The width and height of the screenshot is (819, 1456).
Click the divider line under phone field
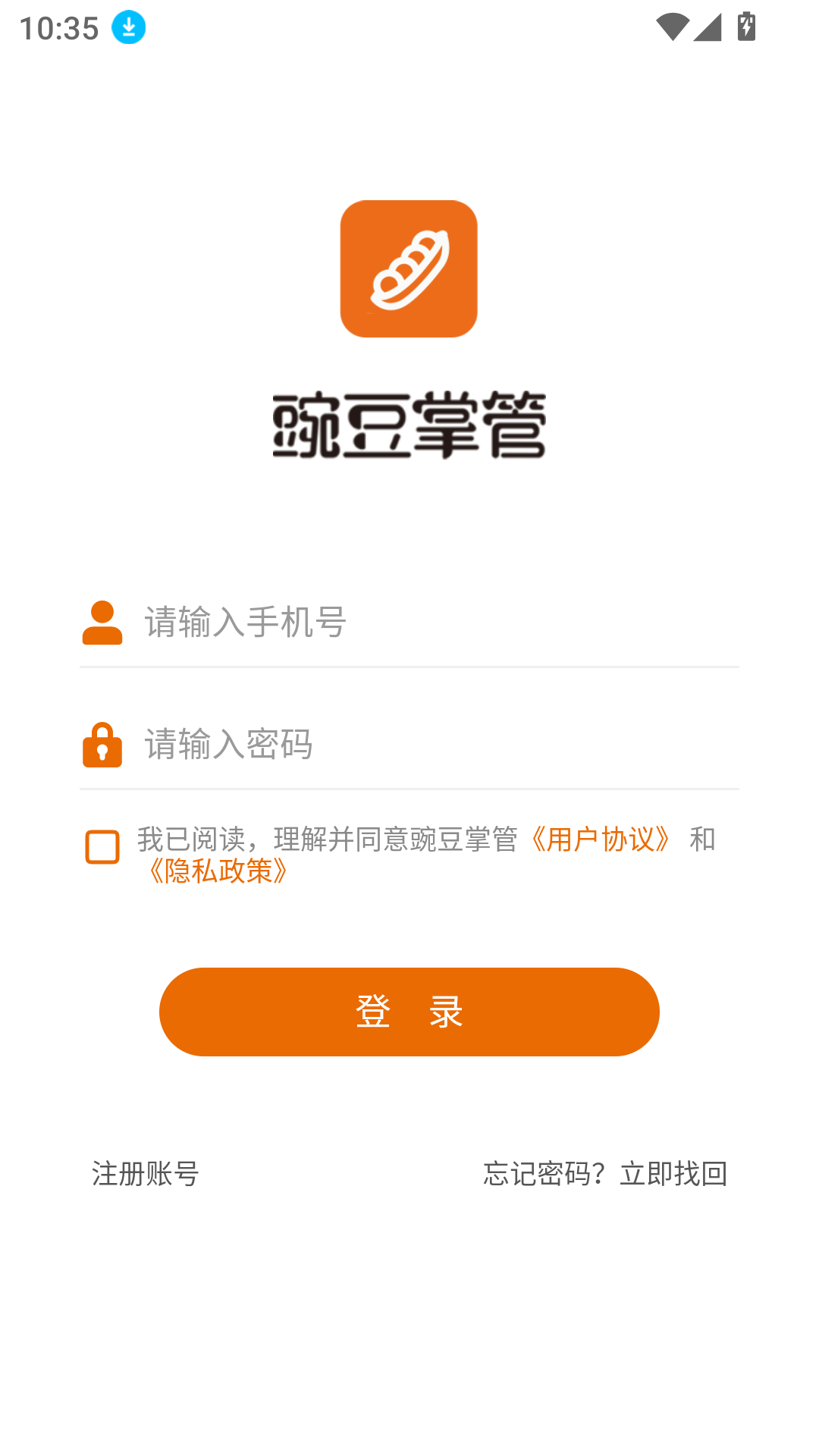[409, 667]
